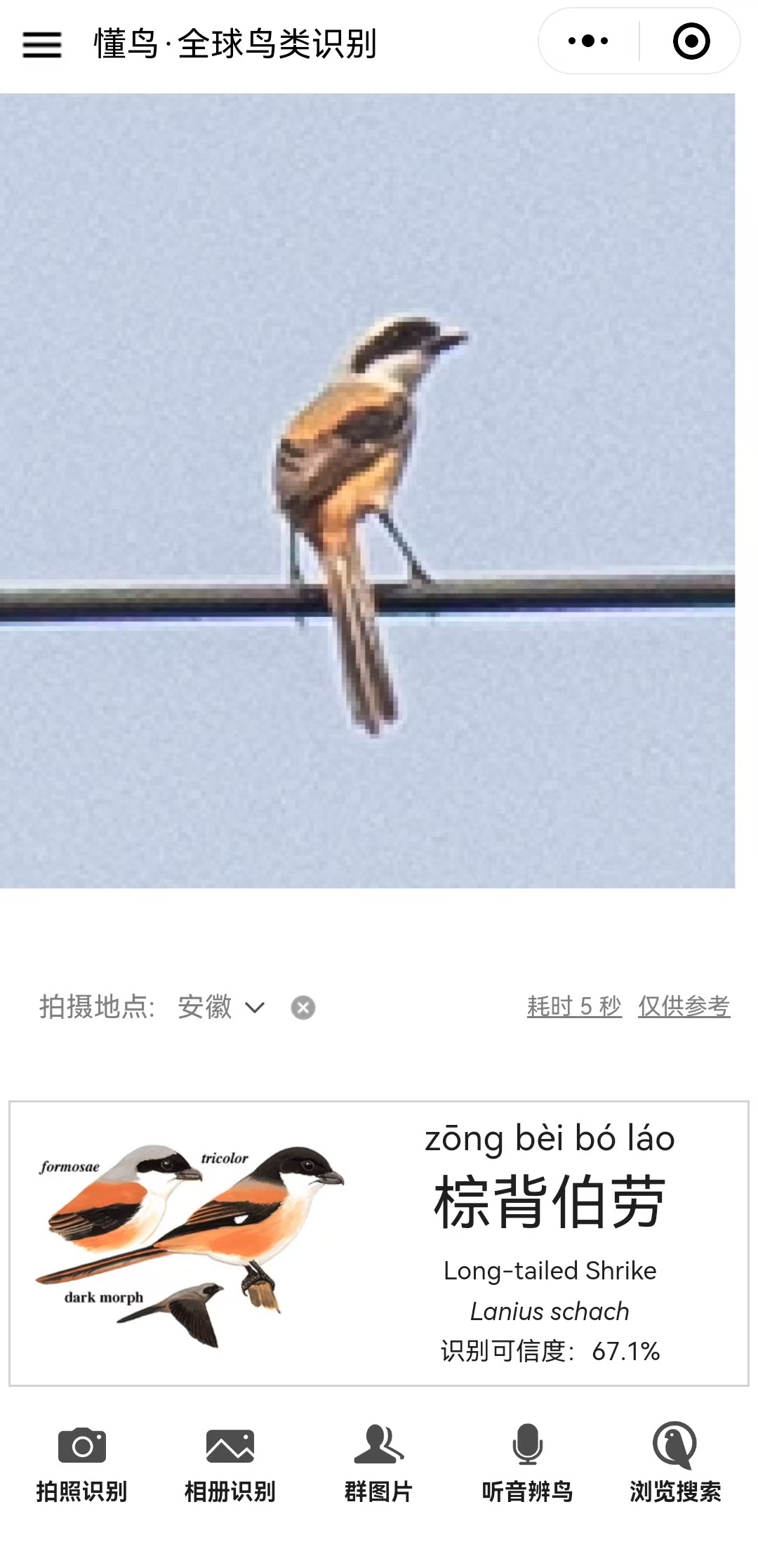The height and width of the screenshot is (1568, 758).
Task: Expand the 安徽 location dropdown
Action: click(221, 1007)
